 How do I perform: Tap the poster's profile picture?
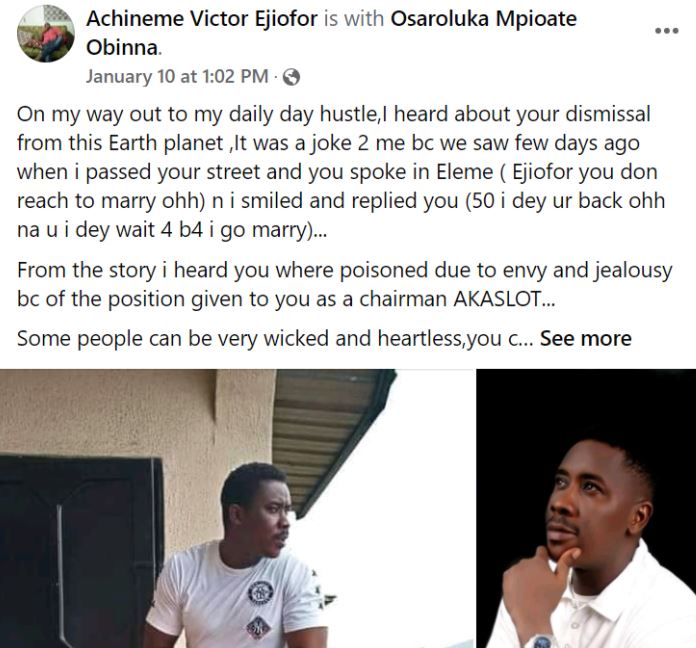(44, 34)
